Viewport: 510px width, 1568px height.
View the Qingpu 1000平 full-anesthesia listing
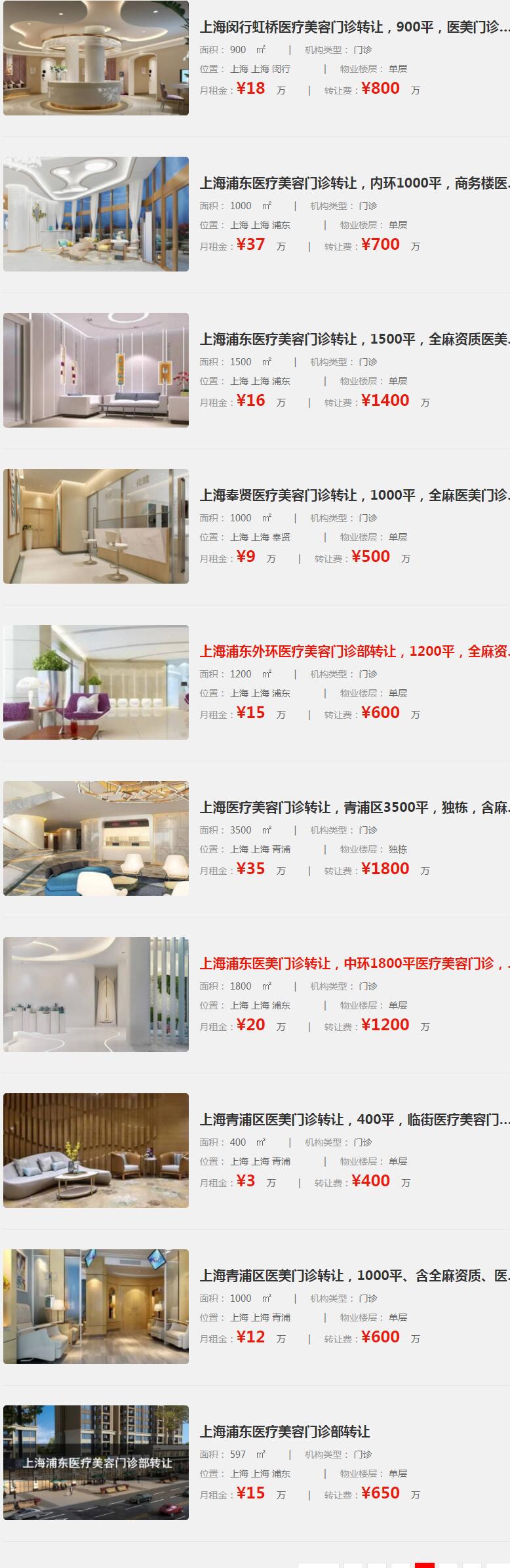(354, 1276)
